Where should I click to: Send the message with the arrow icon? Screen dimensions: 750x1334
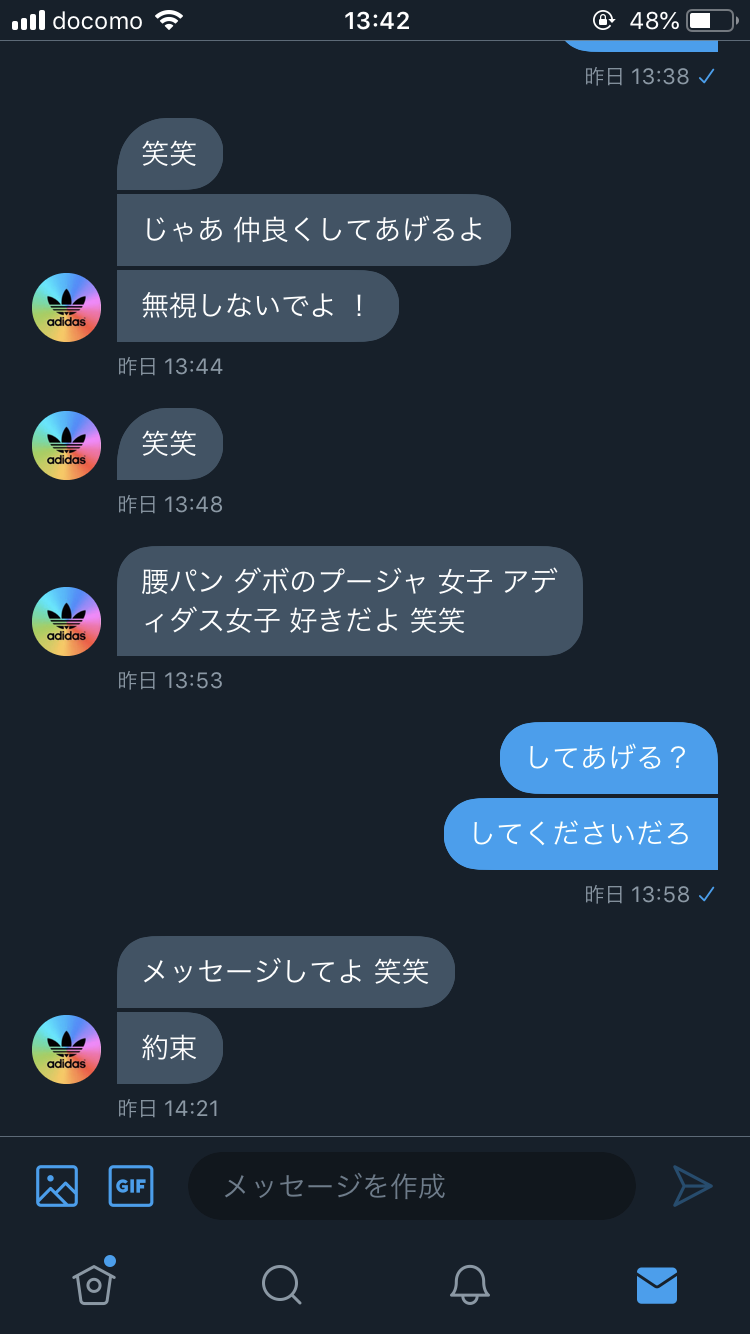(692, 1186)
